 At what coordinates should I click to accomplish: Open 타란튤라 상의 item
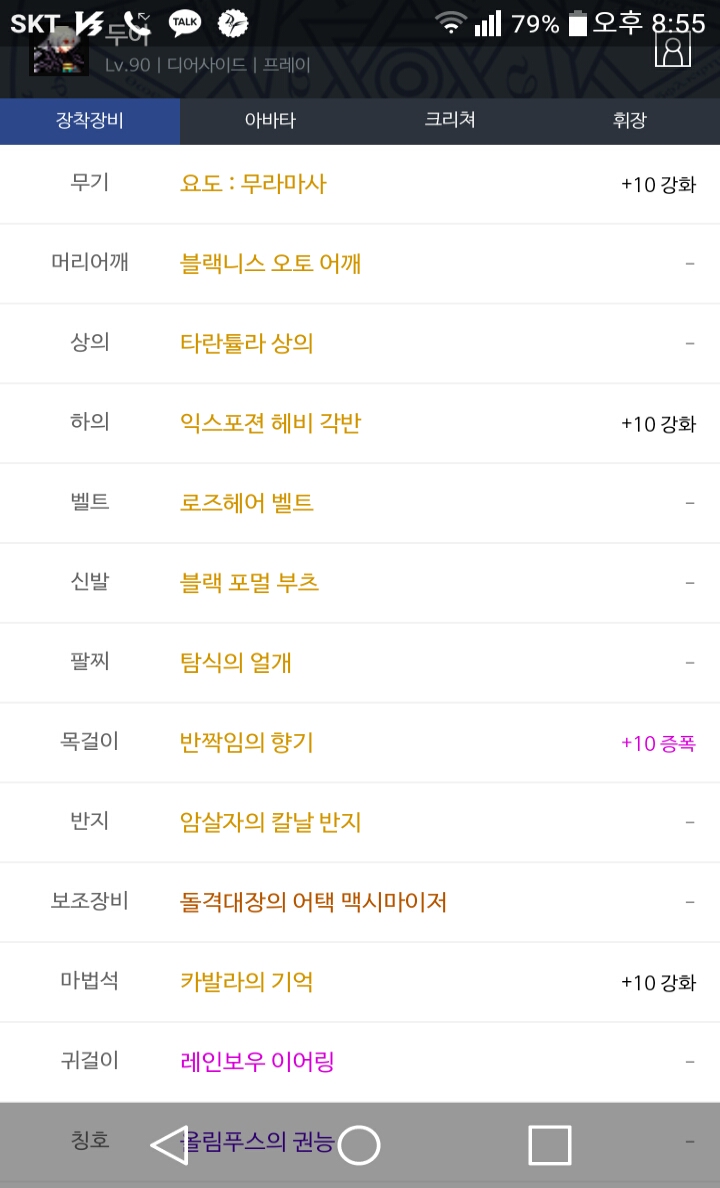click(246, 343)
